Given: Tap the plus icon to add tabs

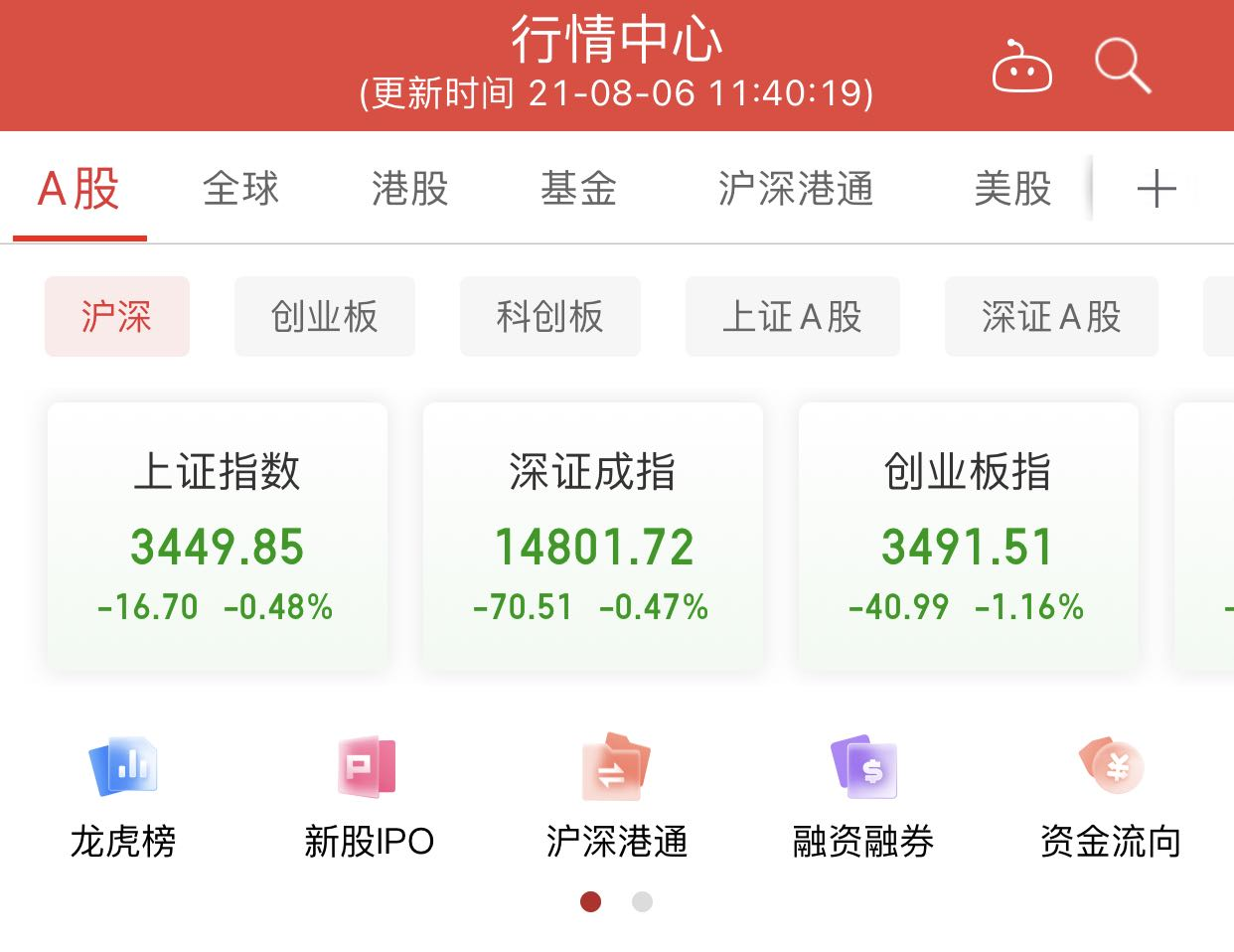Looking at the screenshot, I should (x=1156, y=189).
